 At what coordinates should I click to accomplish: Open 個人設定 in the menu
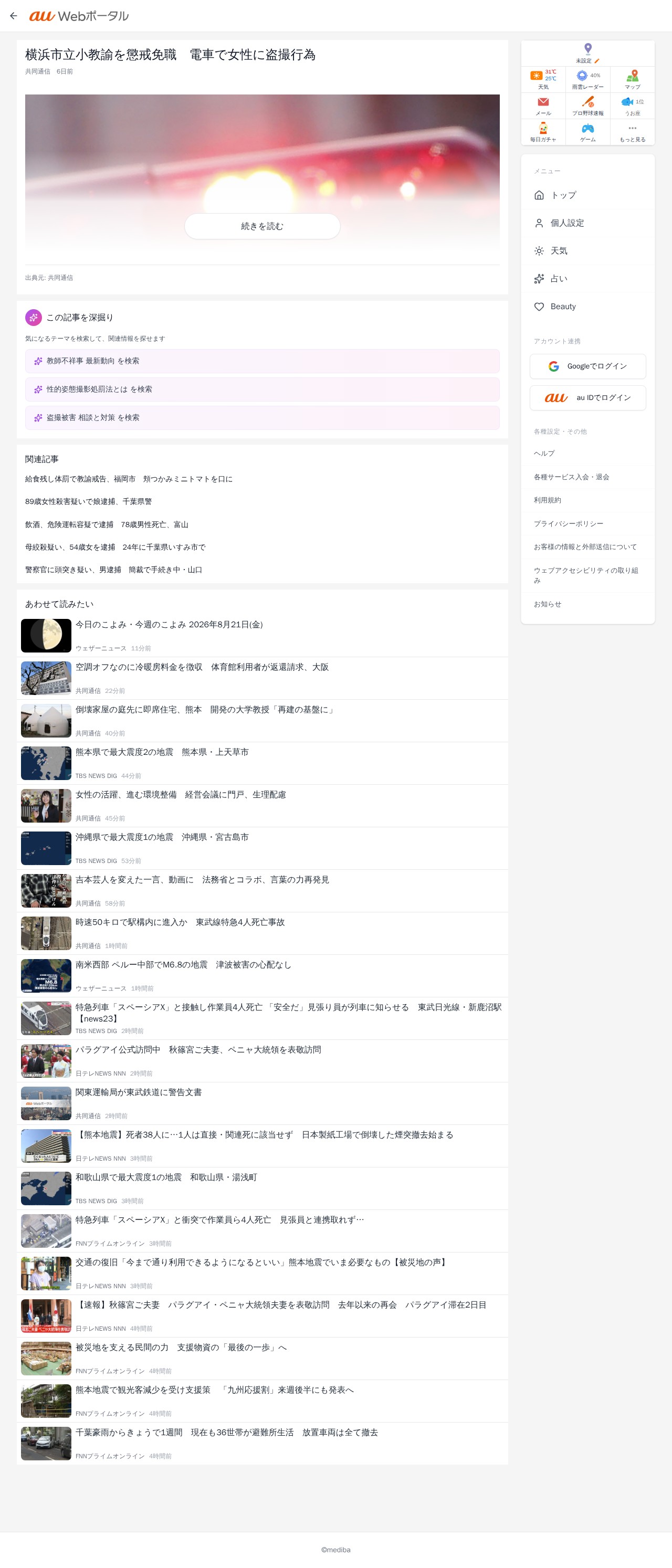588,223
